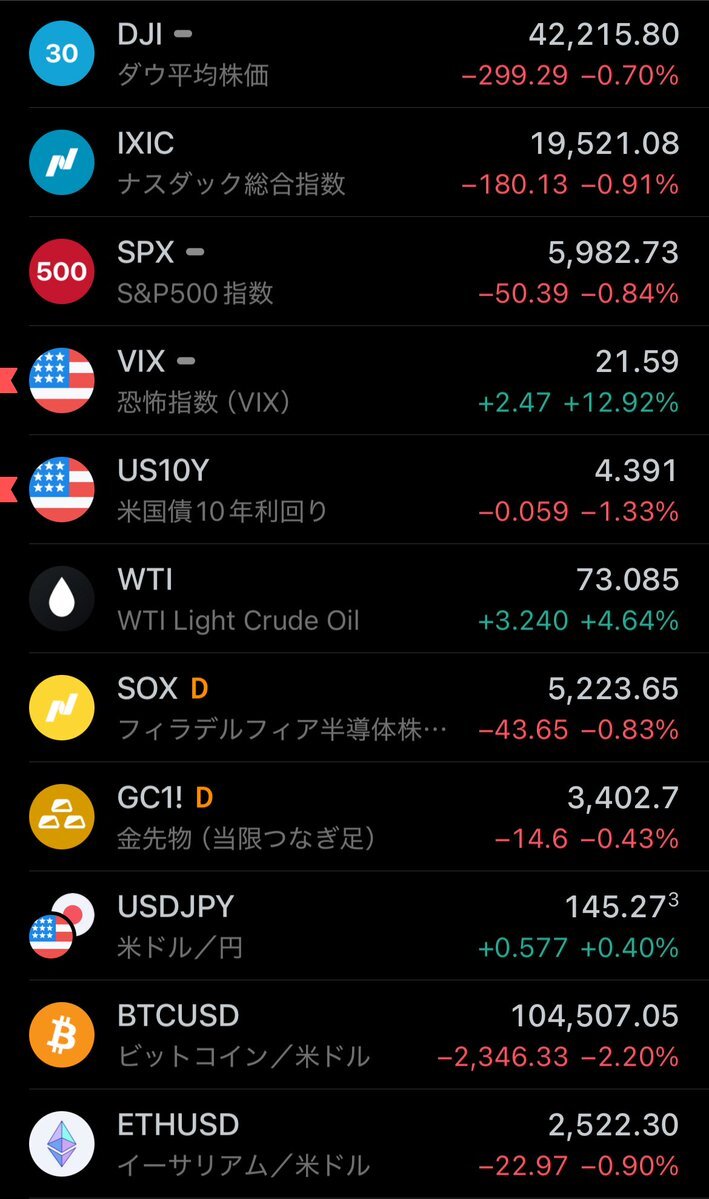This screenshot has width=709, height=1199.
Task: Open US10Y 米国債10年利回り
Action: tap(354, 489)
